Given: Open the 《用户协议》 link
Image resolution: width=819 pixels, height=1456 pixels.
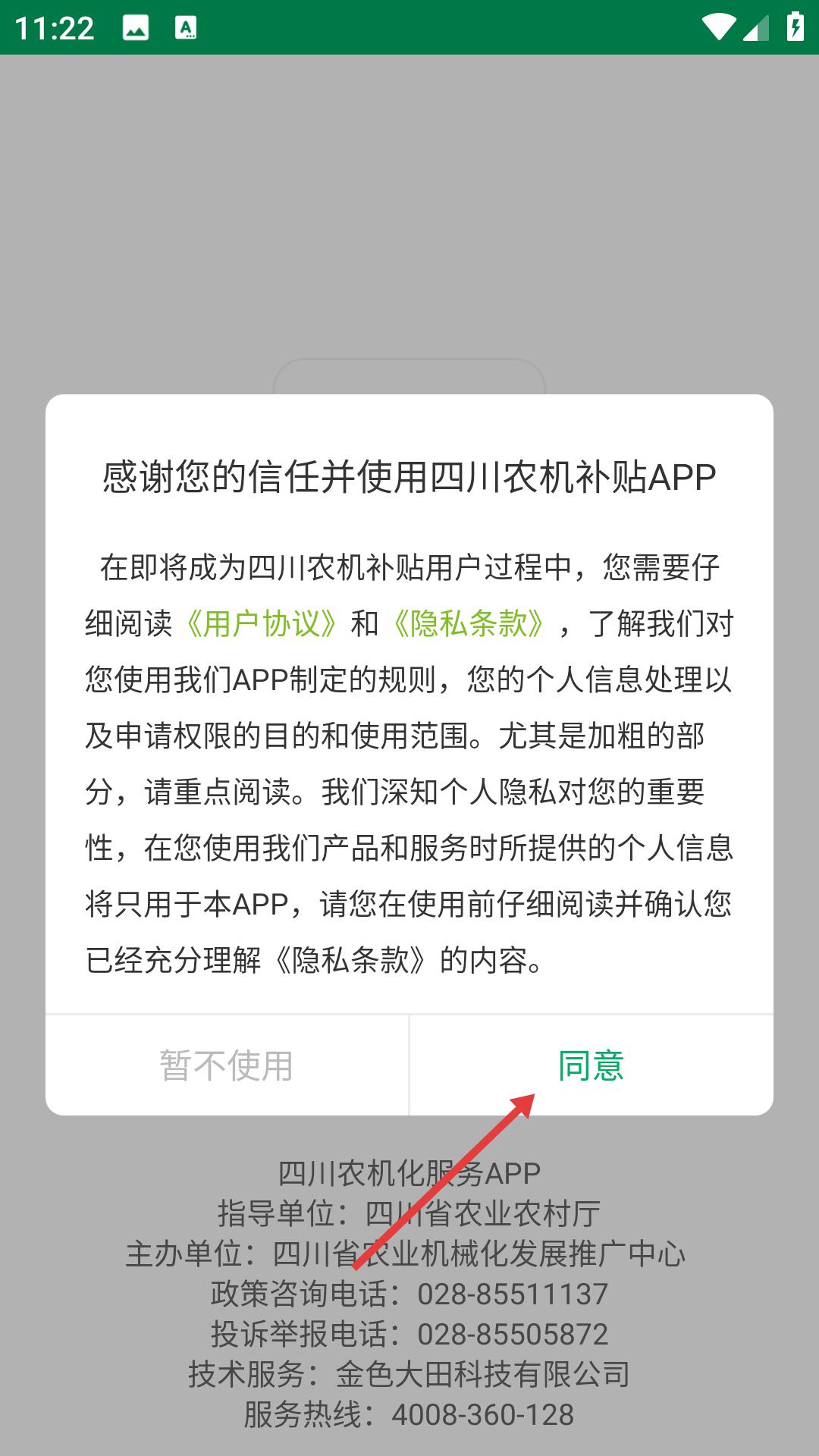Looking at the screenshot, I should click(262, 624).
